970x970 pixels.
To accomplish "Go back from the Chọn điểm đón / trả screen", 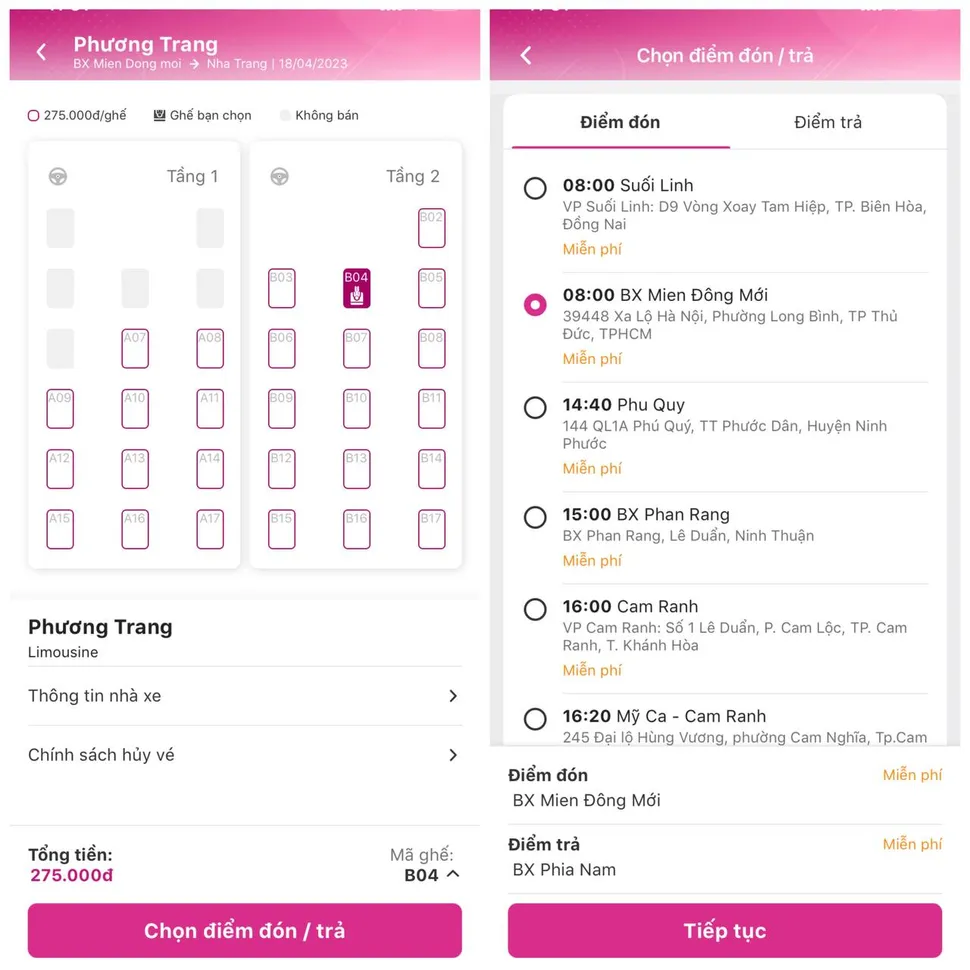I will (x=526, y=56).
